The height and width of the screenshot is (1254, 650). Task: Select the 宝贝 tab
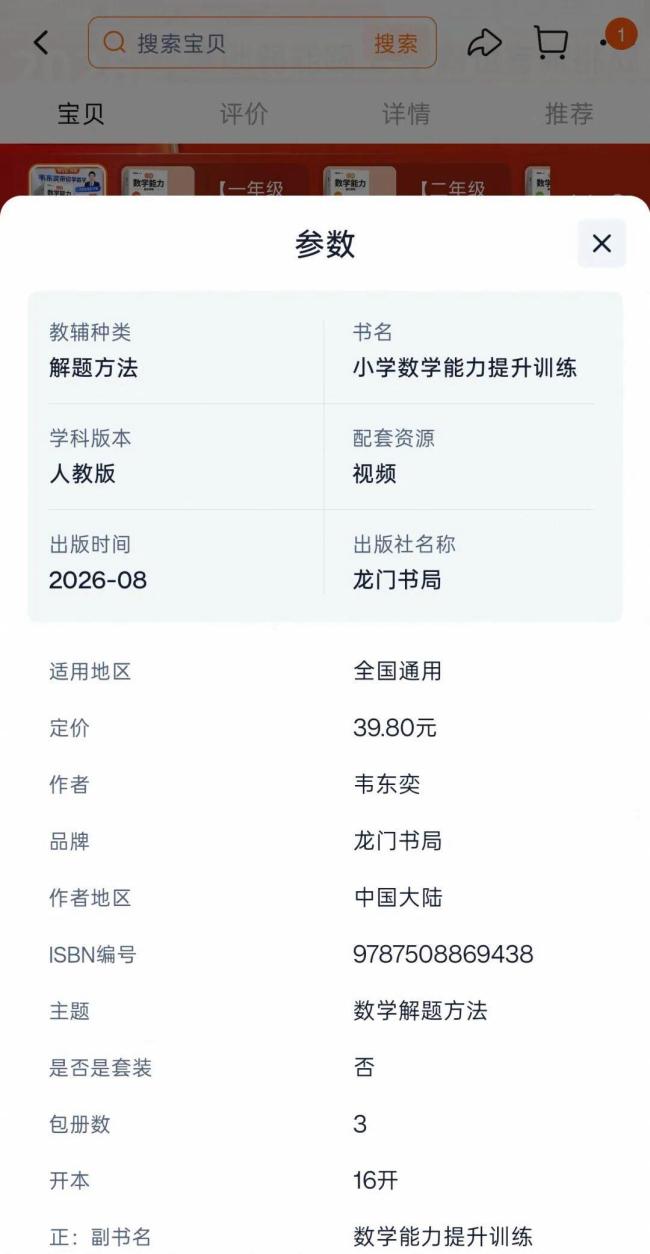pos(81,113)
